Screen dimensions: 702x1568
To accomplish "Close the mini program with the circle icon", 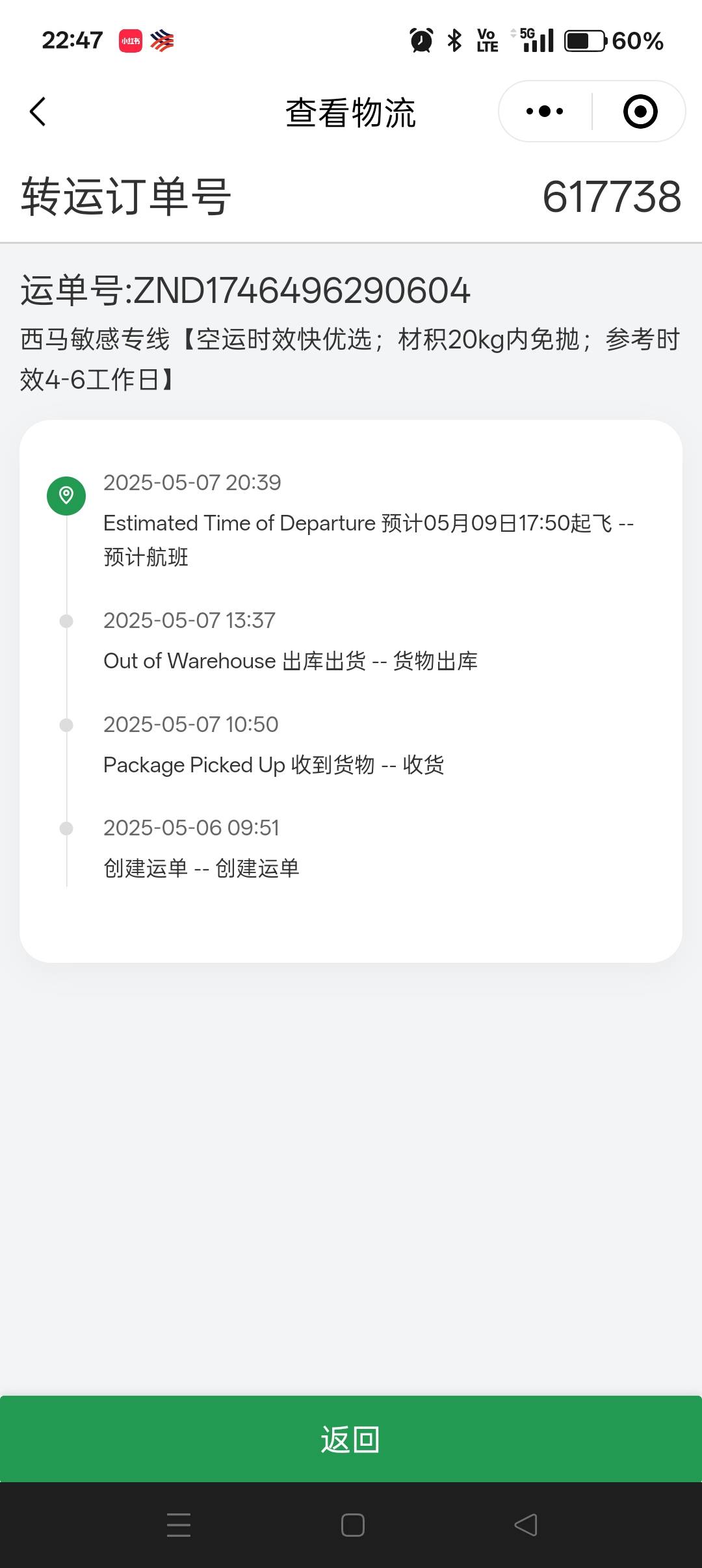I will point(640,111).
